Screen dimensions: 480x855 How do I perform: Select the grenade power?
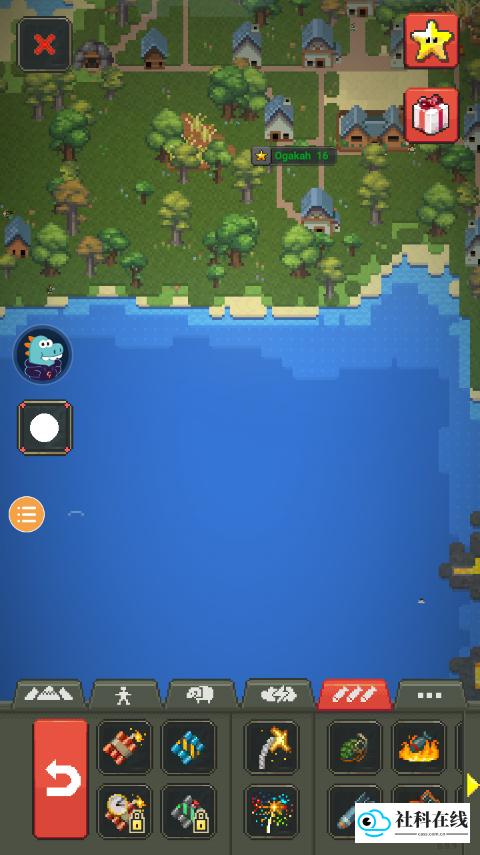(x=355, y=747)
